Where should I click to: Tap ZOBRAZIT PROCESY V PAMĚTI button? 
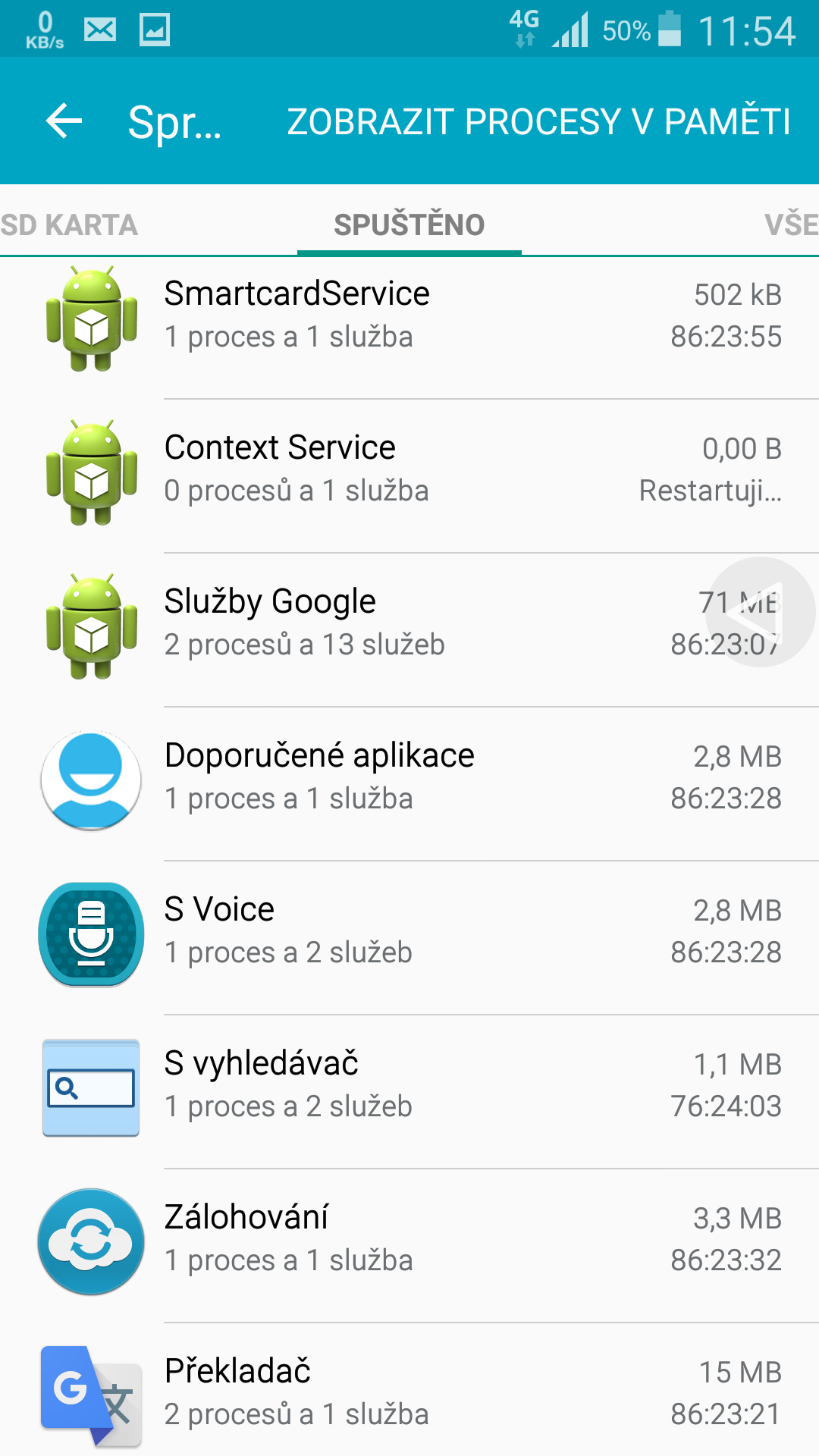click(538, 121)
